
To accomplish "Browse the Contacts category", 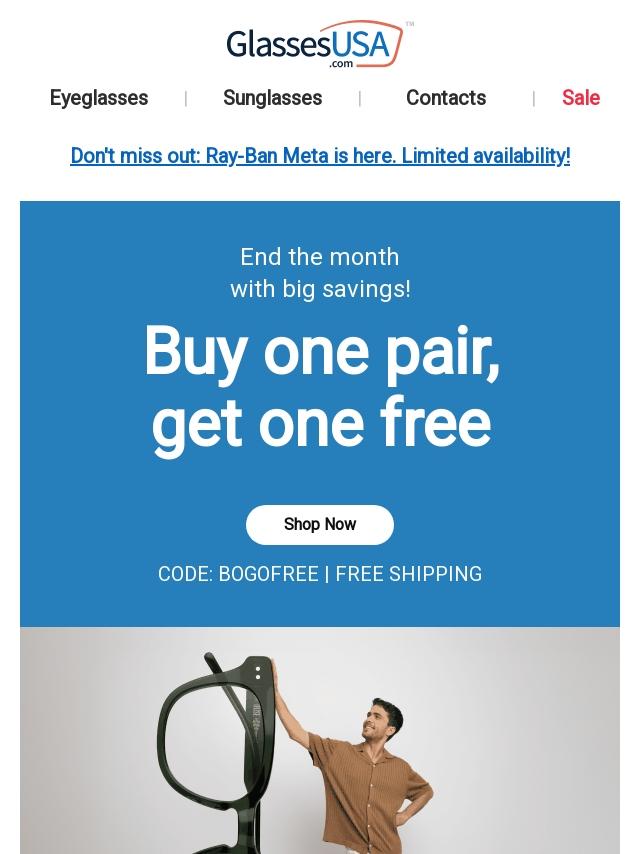I will pyautogui.click(x=445, y=98).
